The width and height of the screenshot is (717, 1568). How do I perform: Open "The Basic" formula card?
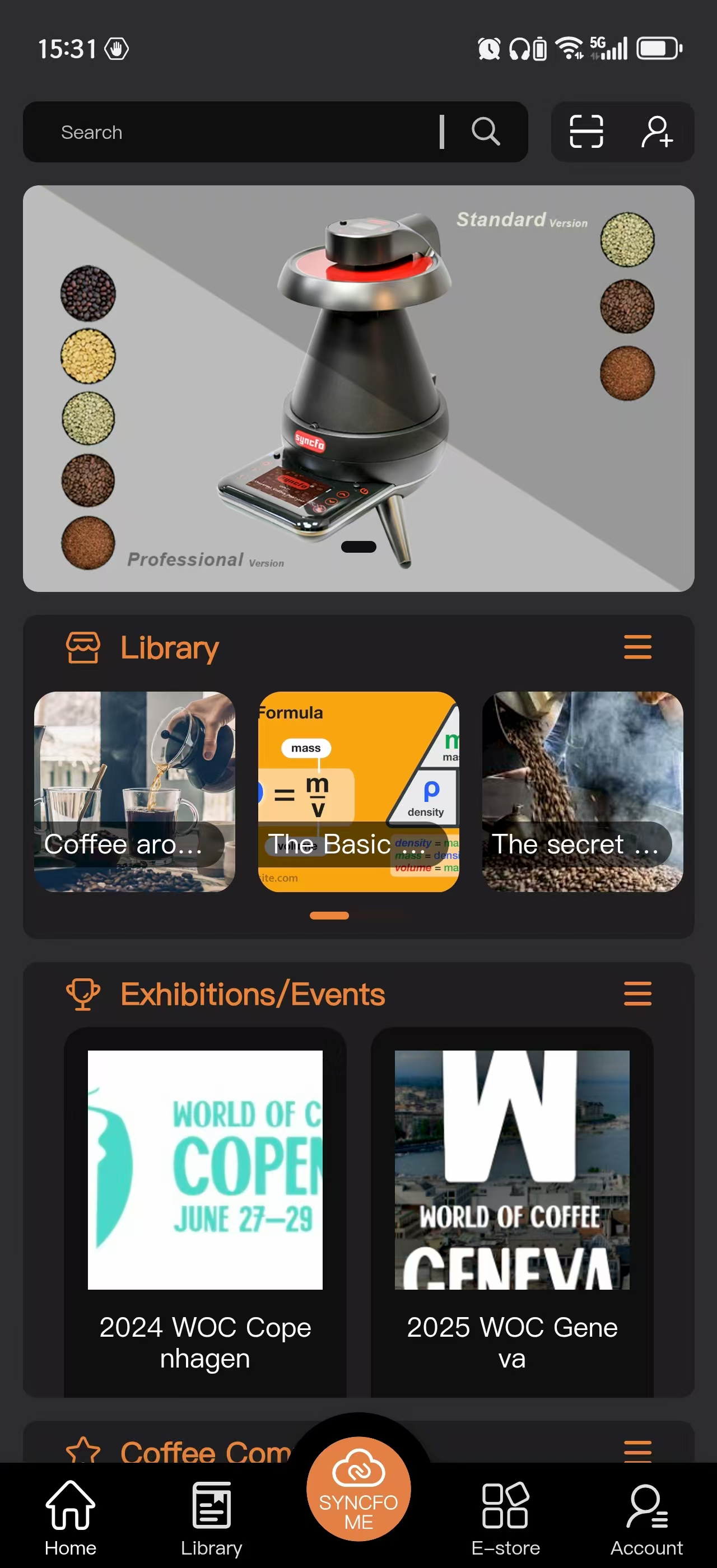358,791
